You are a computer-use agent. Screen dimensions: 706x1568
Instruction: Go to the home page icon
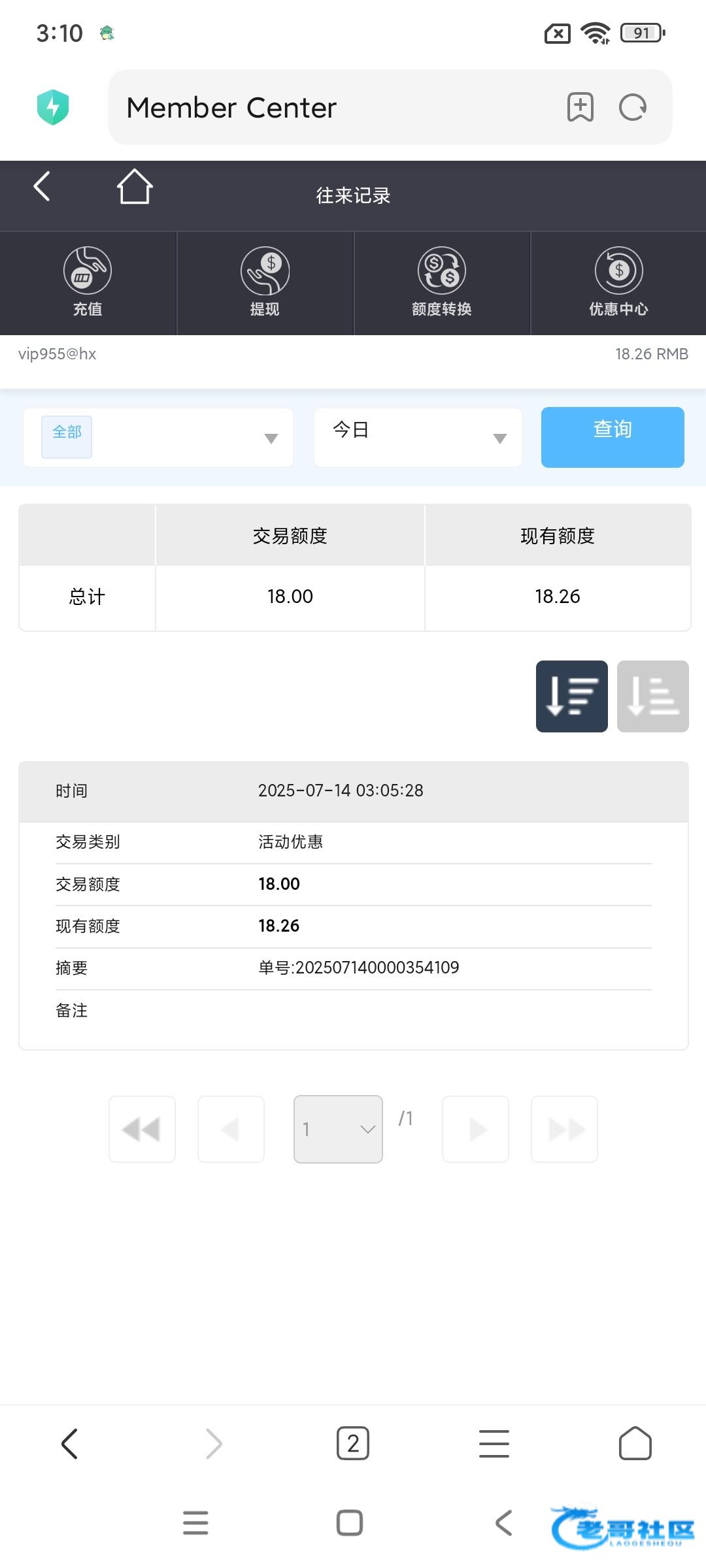pos(135,187)
